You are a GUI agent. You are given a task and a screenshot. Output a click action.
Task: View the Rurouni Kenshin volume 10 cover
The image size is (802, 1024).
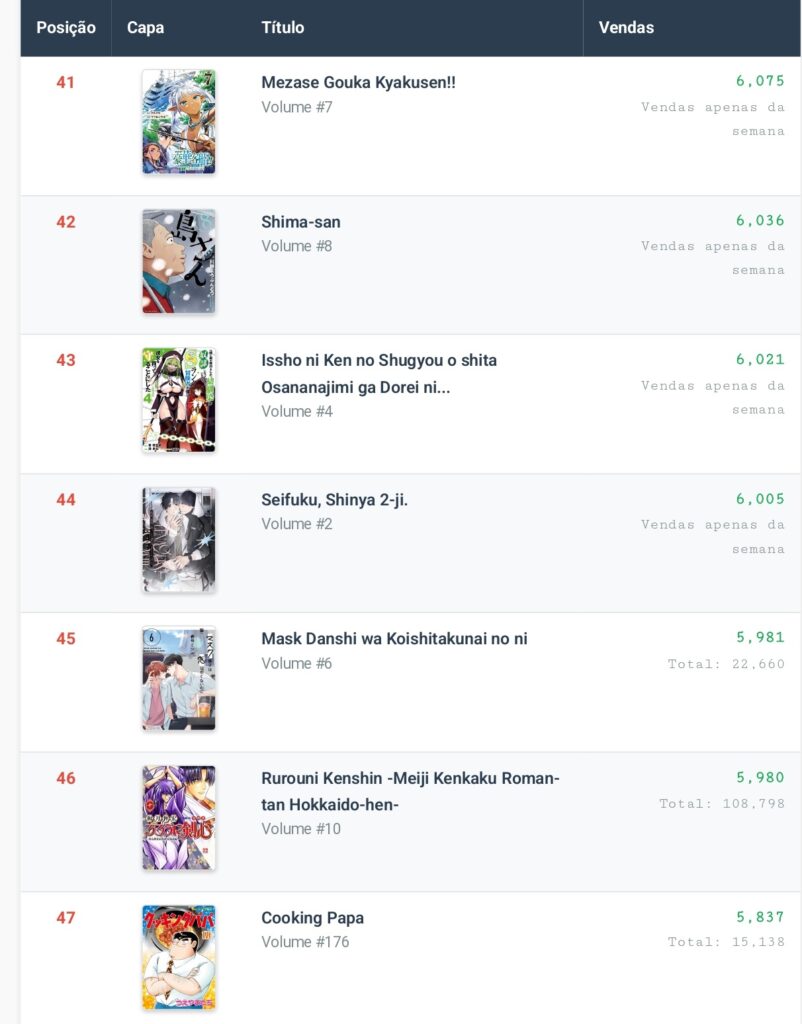pyautogui.click(x=179, y=817)
